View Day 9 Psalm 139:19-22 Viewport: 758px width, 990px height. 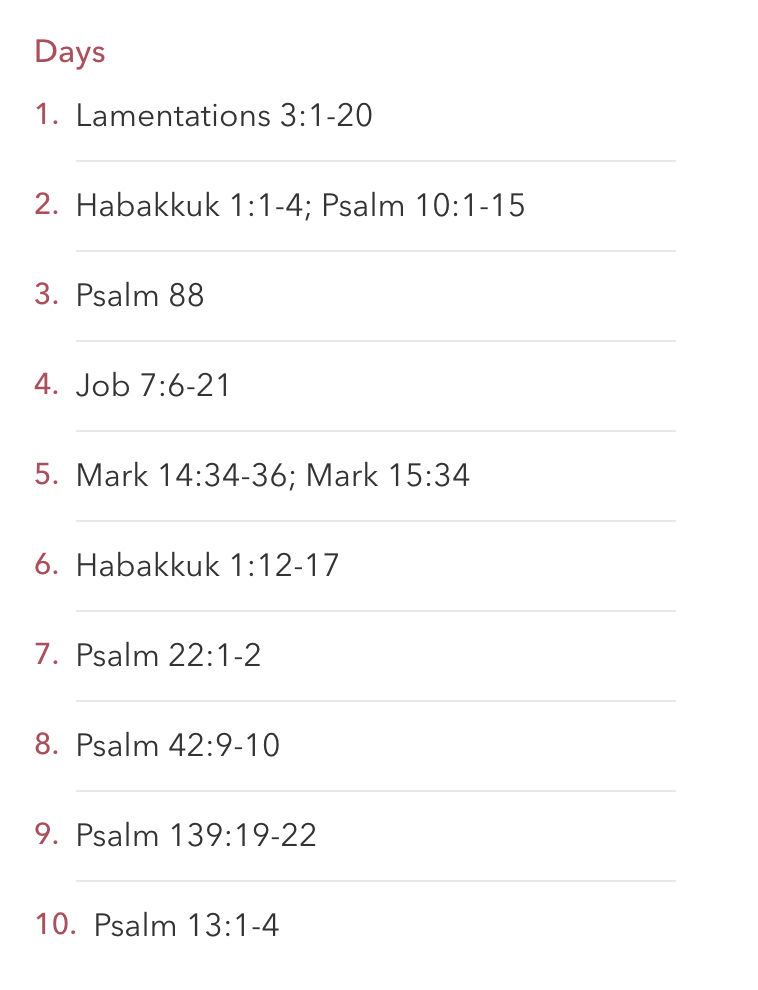point(196,836)
